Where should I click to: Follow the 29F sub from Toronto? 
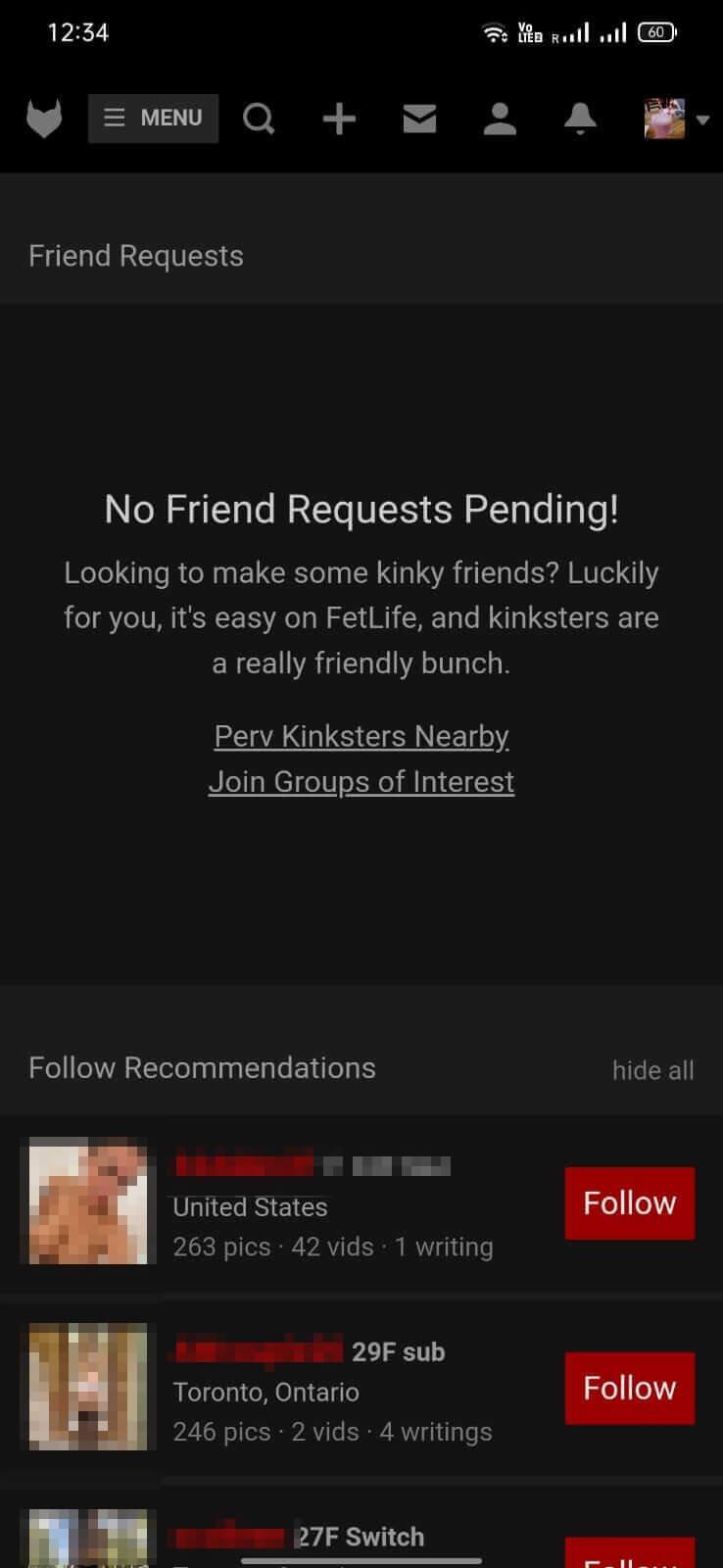tap(629, 1388)
